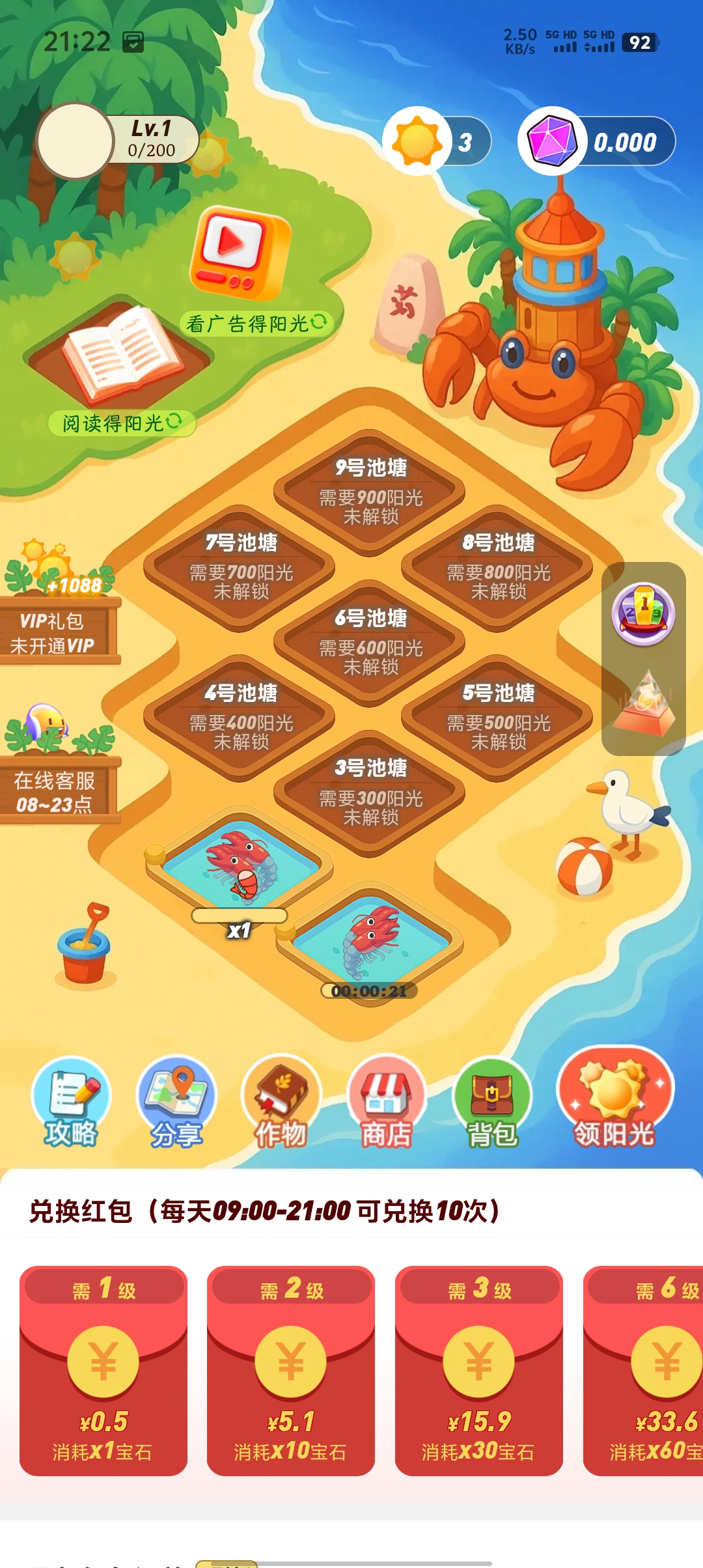Redeem the ¥5.1 red packet
The height and width of the screenshot is (1568, 703).
291,1370
